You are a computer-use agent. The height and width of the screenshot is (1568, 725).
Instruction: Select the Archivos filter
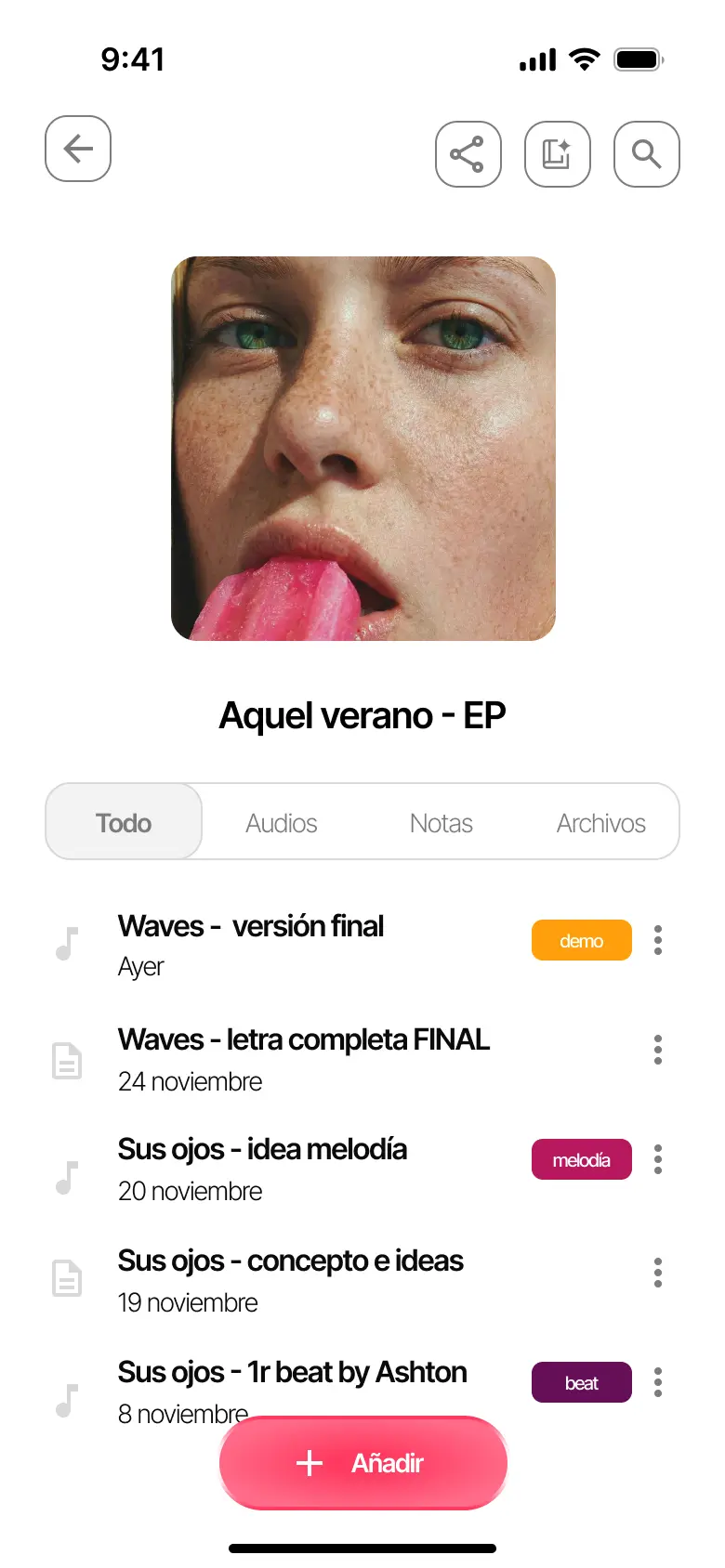[x=600, y=822]
